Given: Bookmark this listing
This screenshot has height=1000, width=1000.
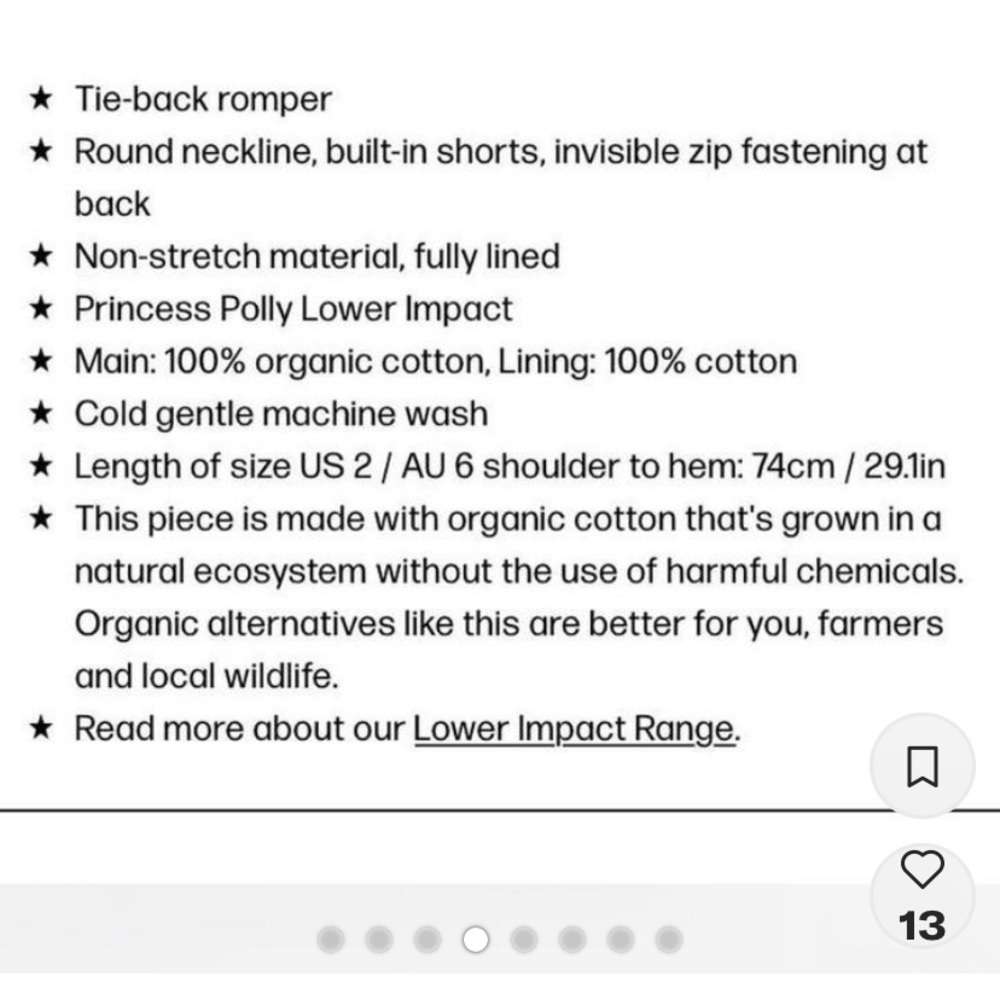Looking at the screenshot, I should point(922,767).
